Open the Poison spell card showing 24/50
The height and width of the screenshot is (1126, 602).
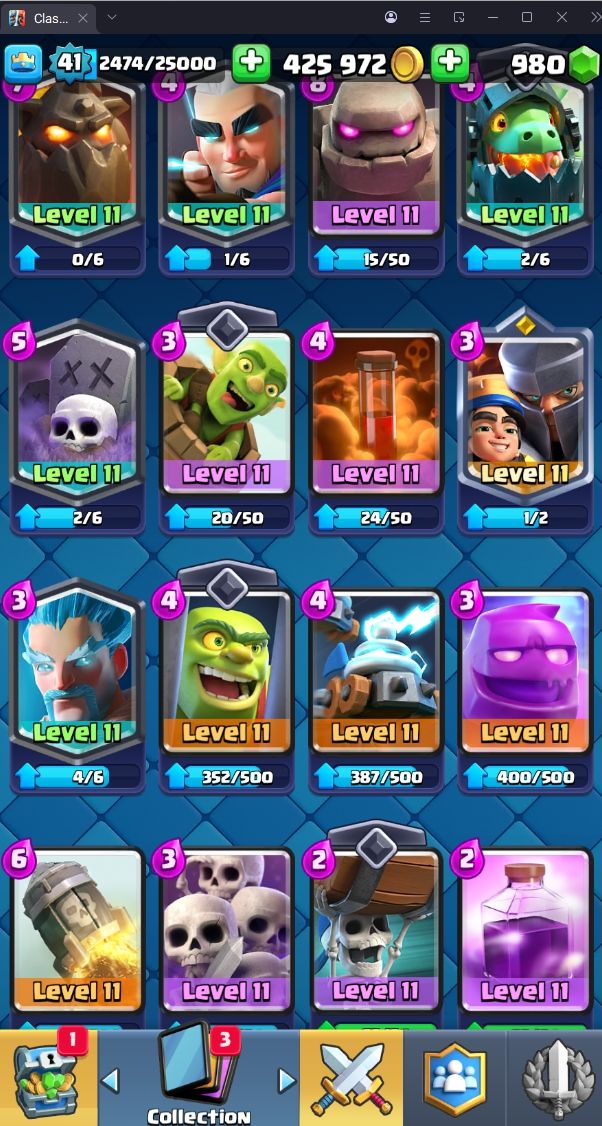tap(376, 420)
